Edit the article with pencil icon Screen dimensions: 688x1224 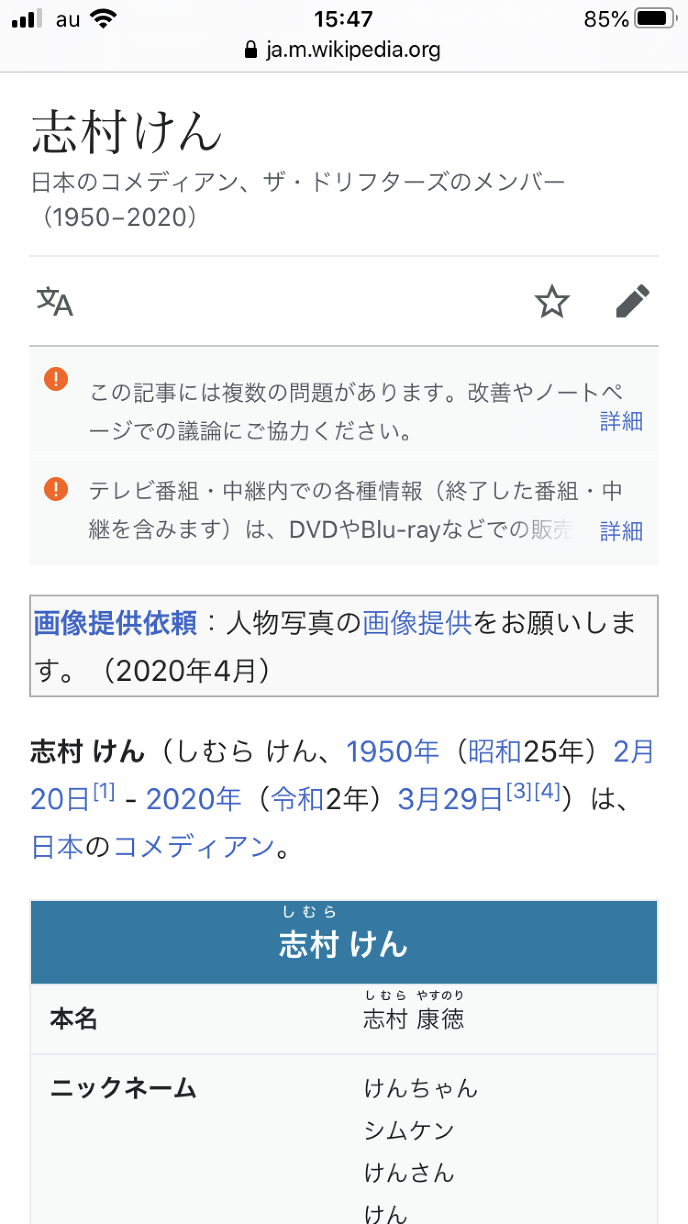[632, 301]
